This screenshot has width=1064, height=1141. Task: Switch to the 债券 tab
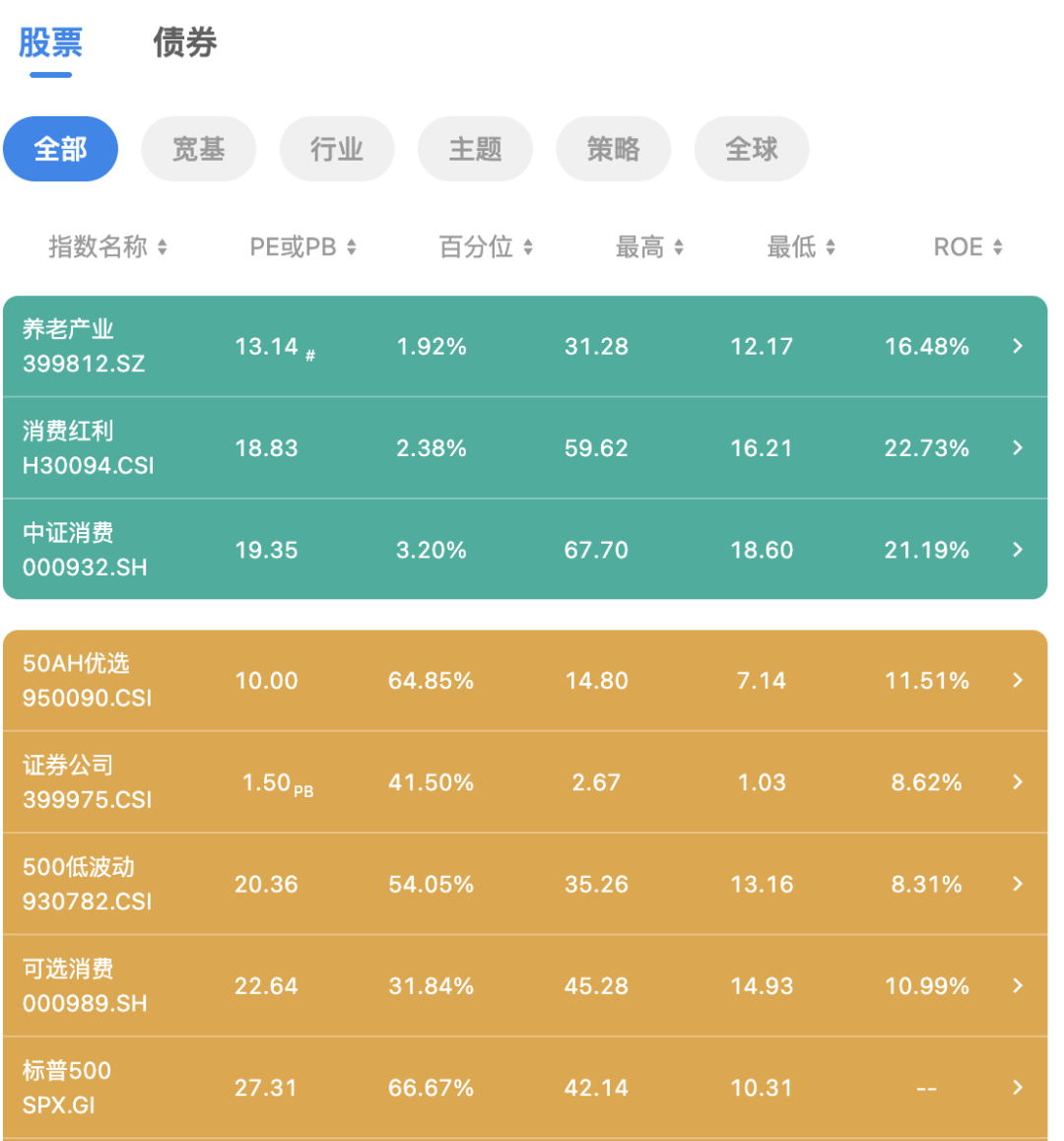[185, 43]
